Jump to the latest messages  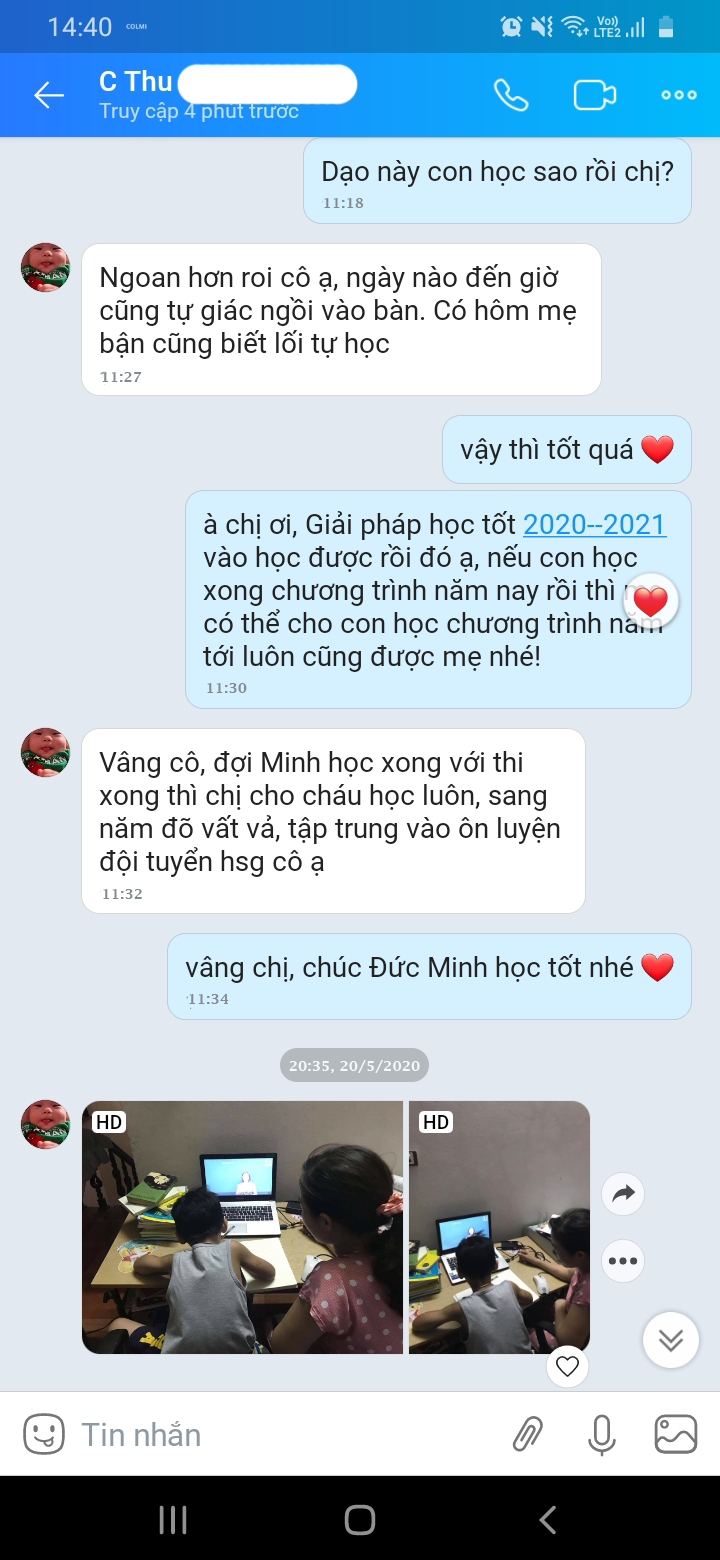pos(670,1340)
